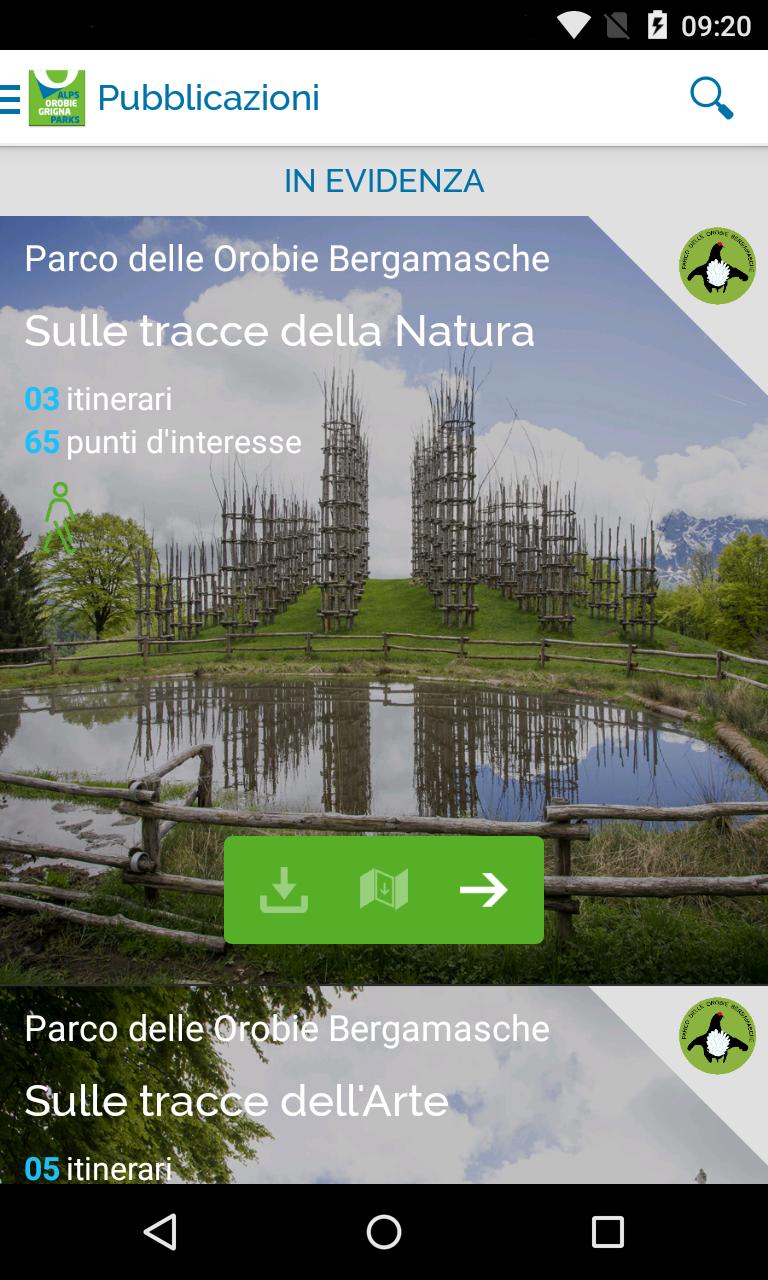Viewport: 768px width, 1280px height.
Task: Open the map view for Sulle tracce della Natura
Action: [x=384, y=888]
